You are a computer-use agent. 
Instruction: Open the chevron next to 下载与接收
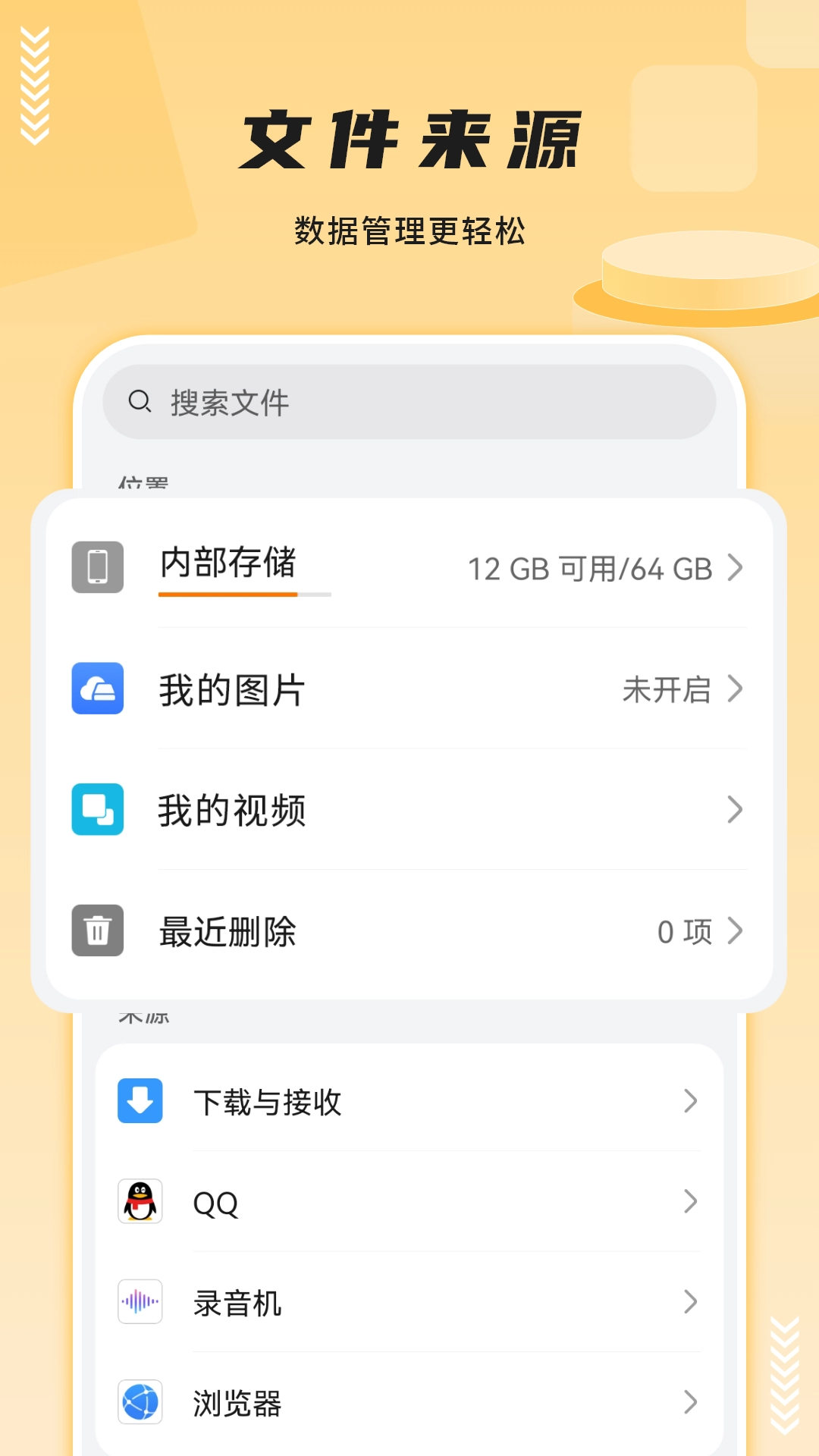pyautogui.click(x=691, y=1101)
